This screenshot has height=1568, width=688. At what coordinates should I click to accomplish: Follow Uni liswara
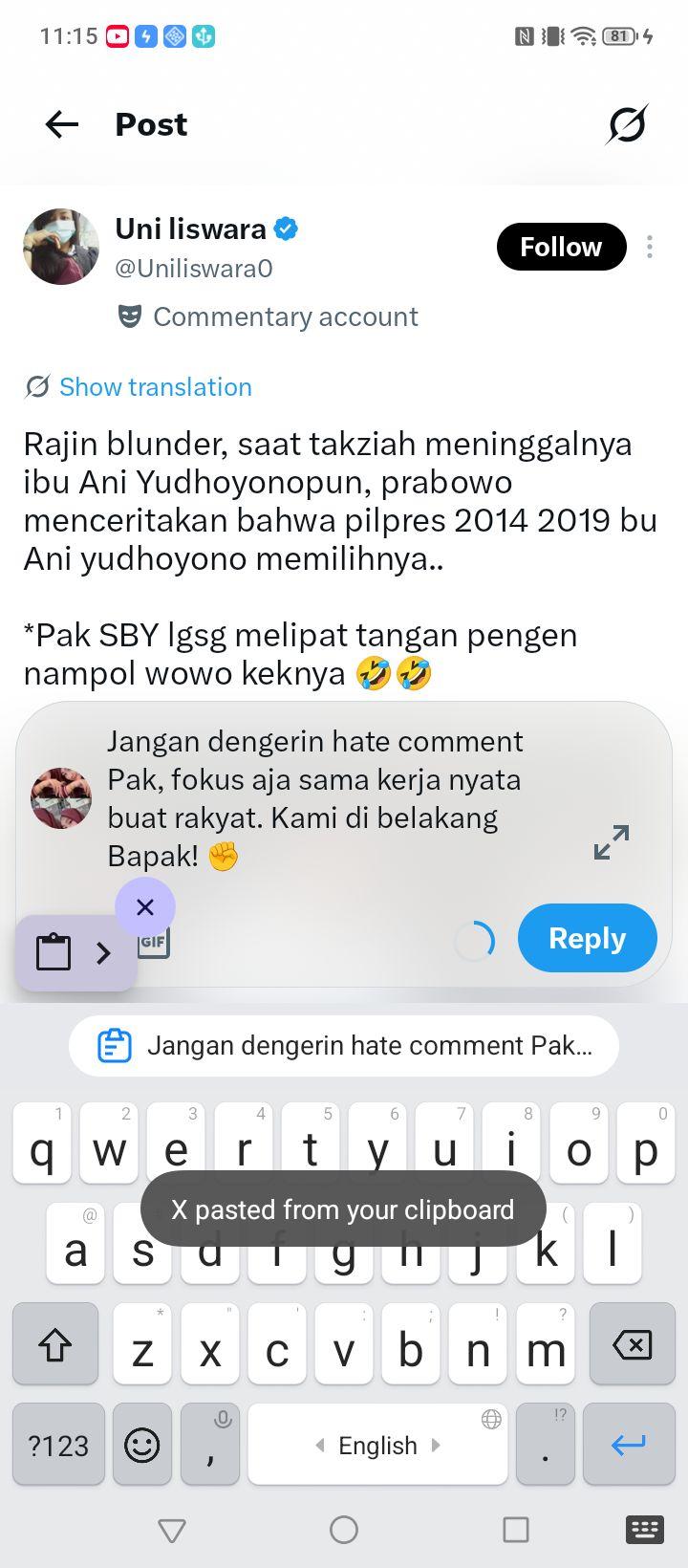point(561,247)
